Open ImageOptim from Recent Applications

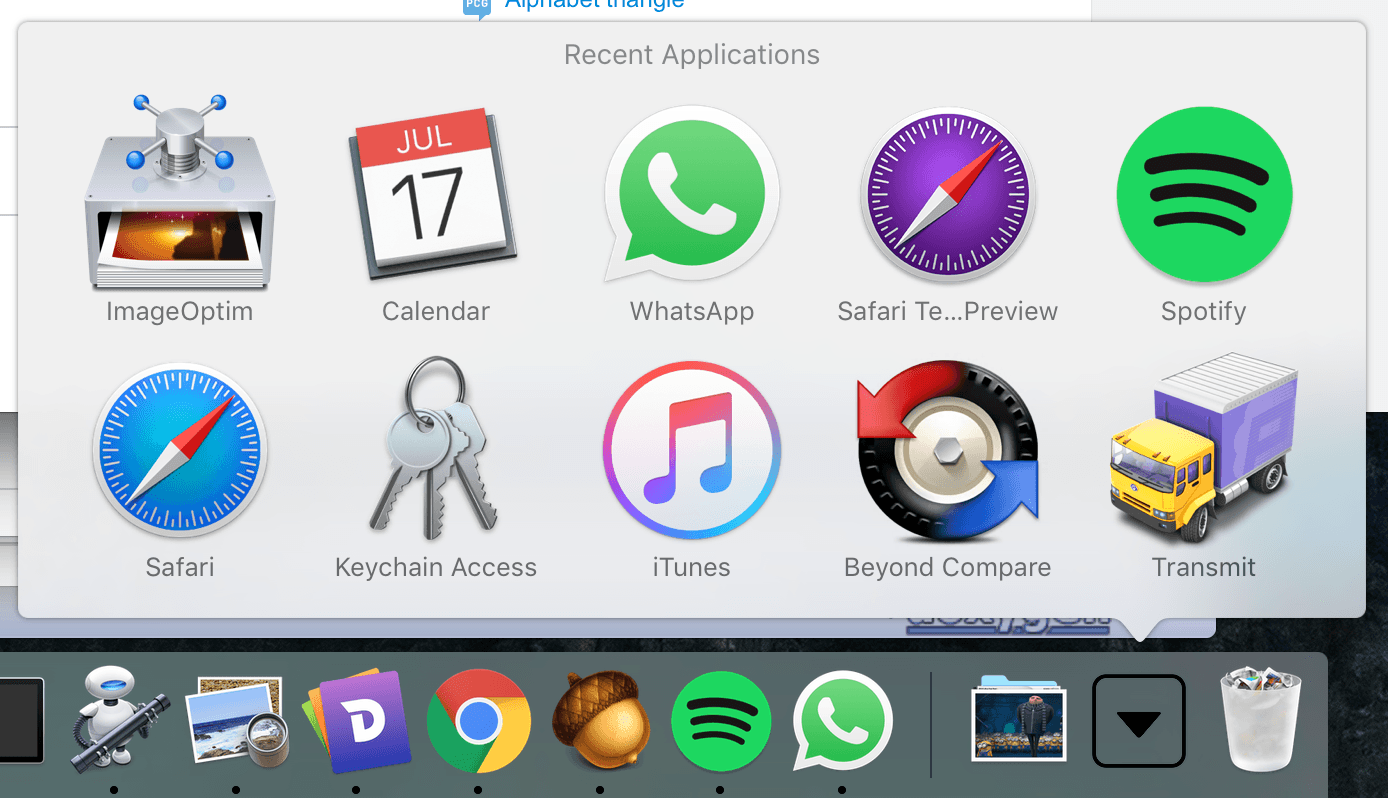click(180, 193)
